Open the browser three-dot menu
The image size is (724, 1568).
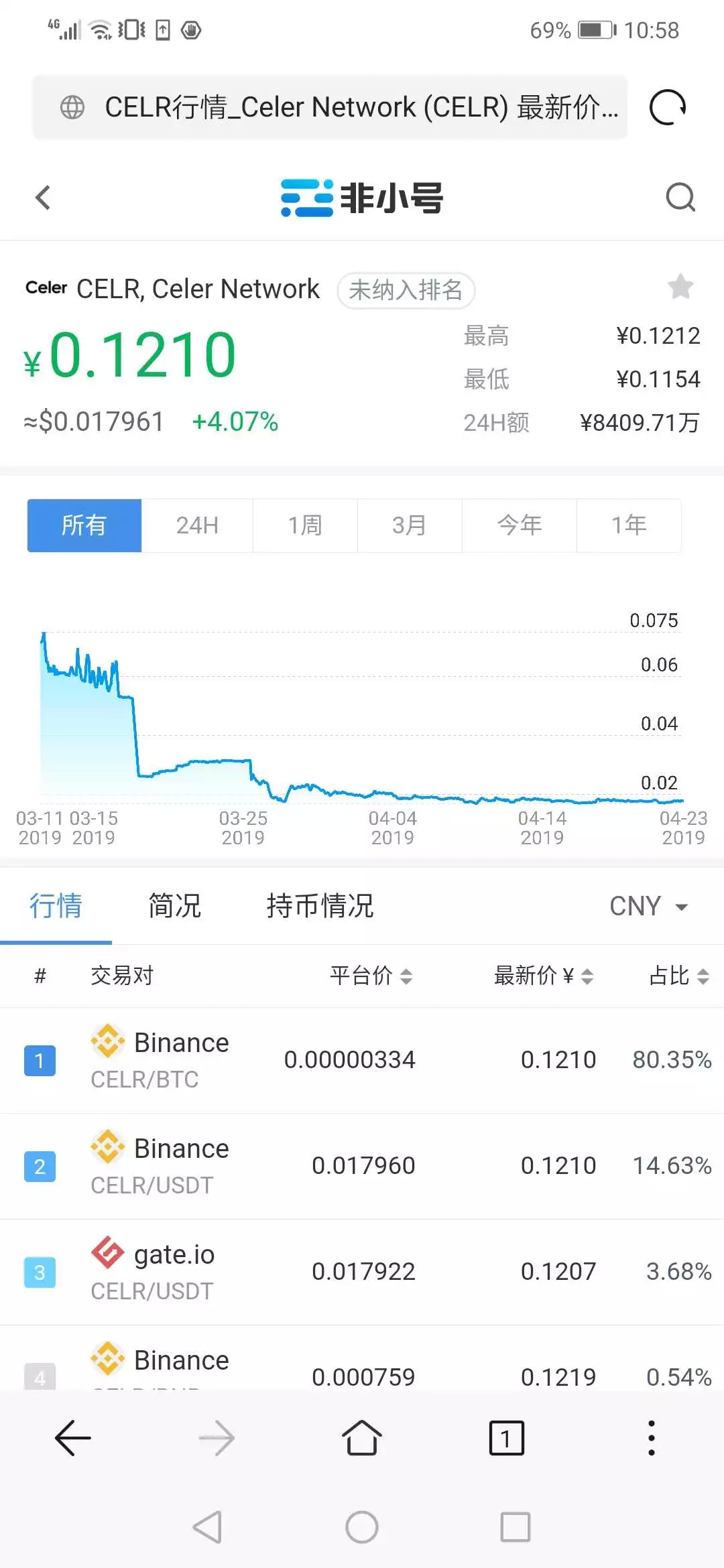651,1438
